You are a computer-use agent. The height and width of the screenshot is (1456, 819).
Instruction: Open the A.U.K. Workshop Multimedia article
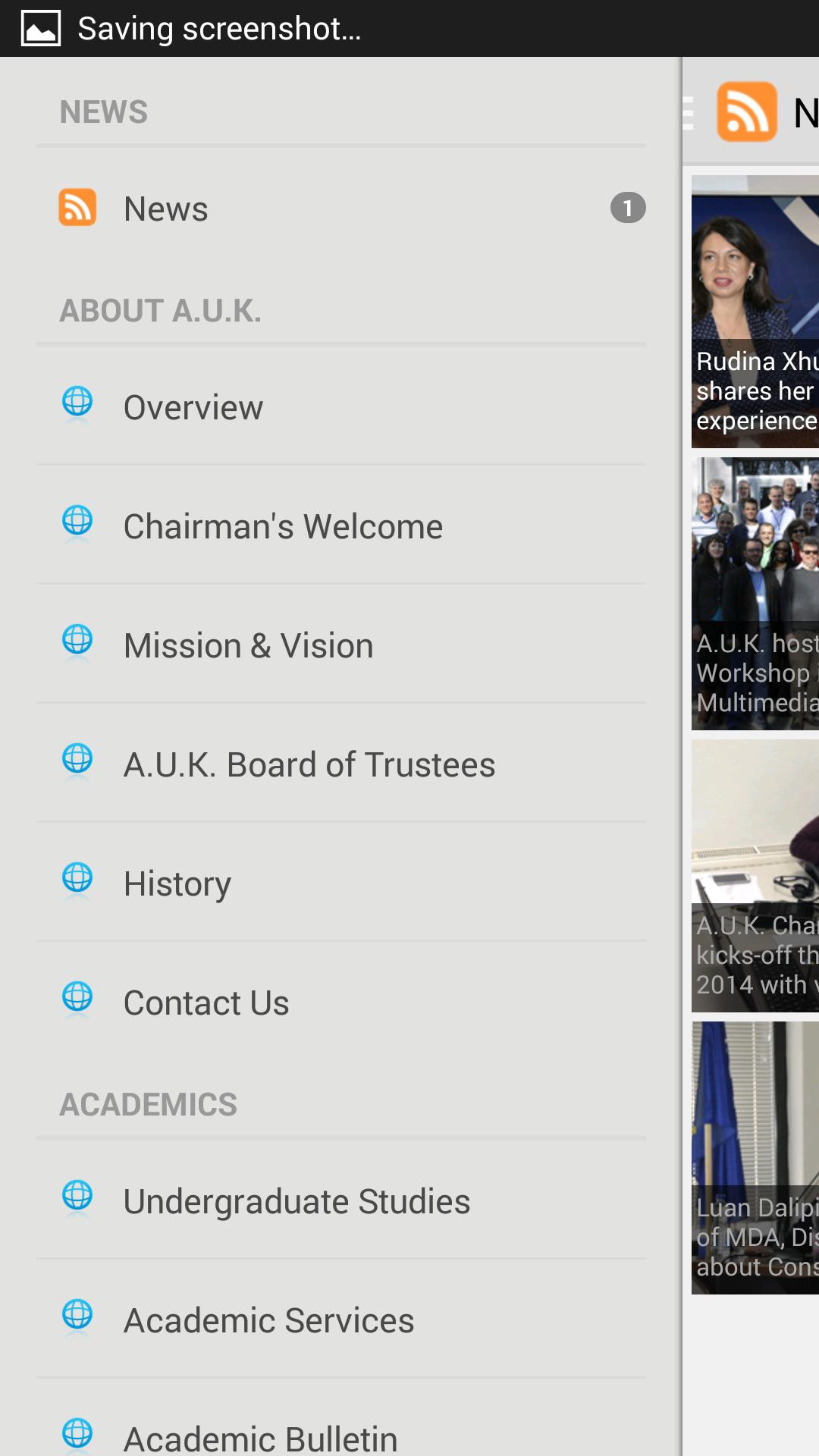coord(755,593)
